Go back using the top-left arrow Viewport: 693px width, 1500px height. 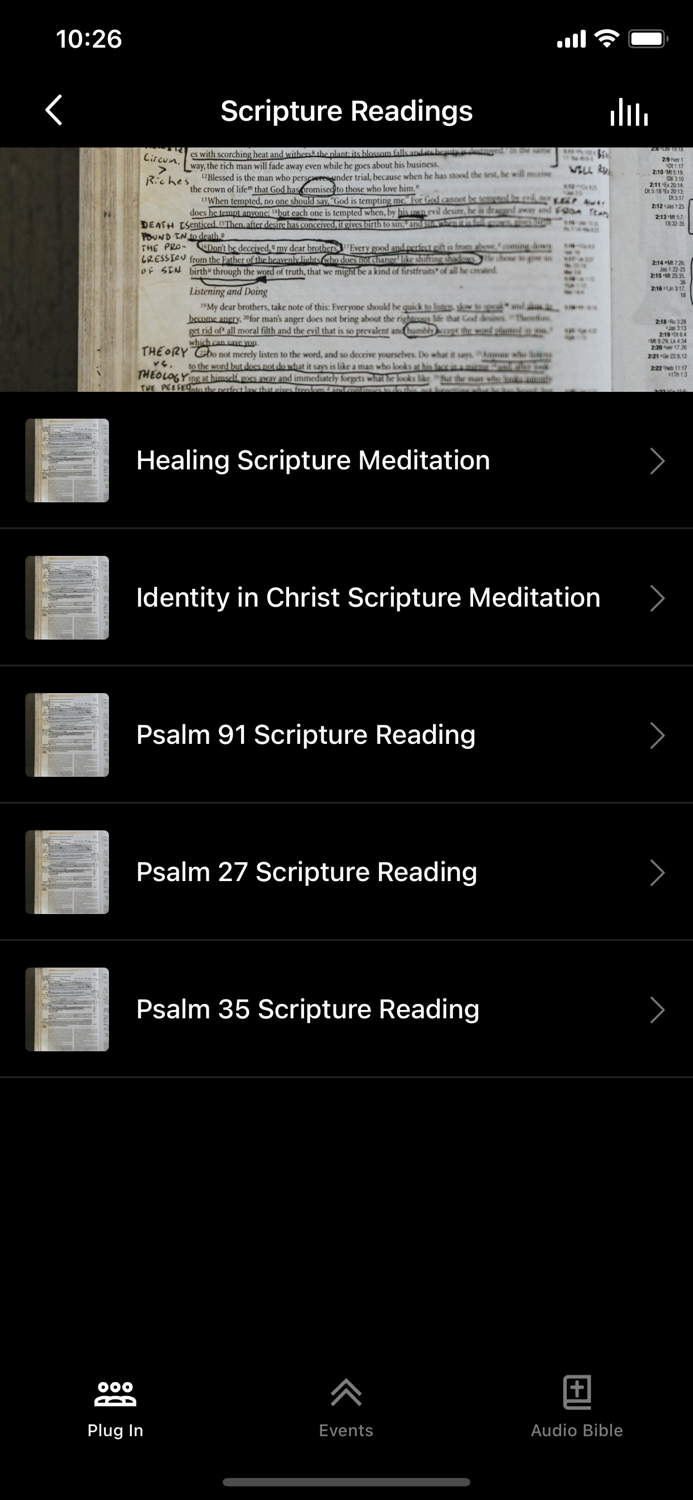pyautogui.click(x=54, y=111)
